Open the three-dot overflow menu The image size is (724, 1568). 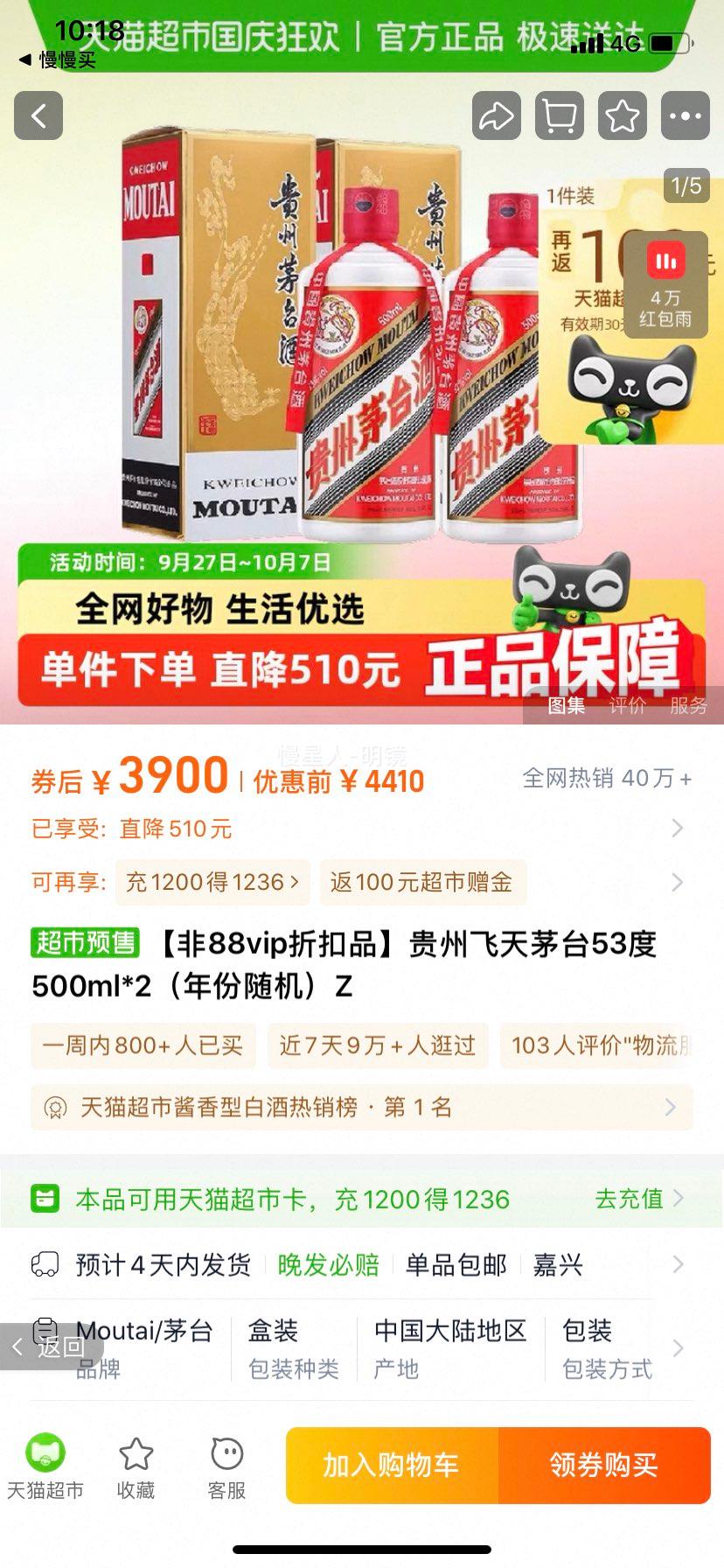click(x=685, y=115)
